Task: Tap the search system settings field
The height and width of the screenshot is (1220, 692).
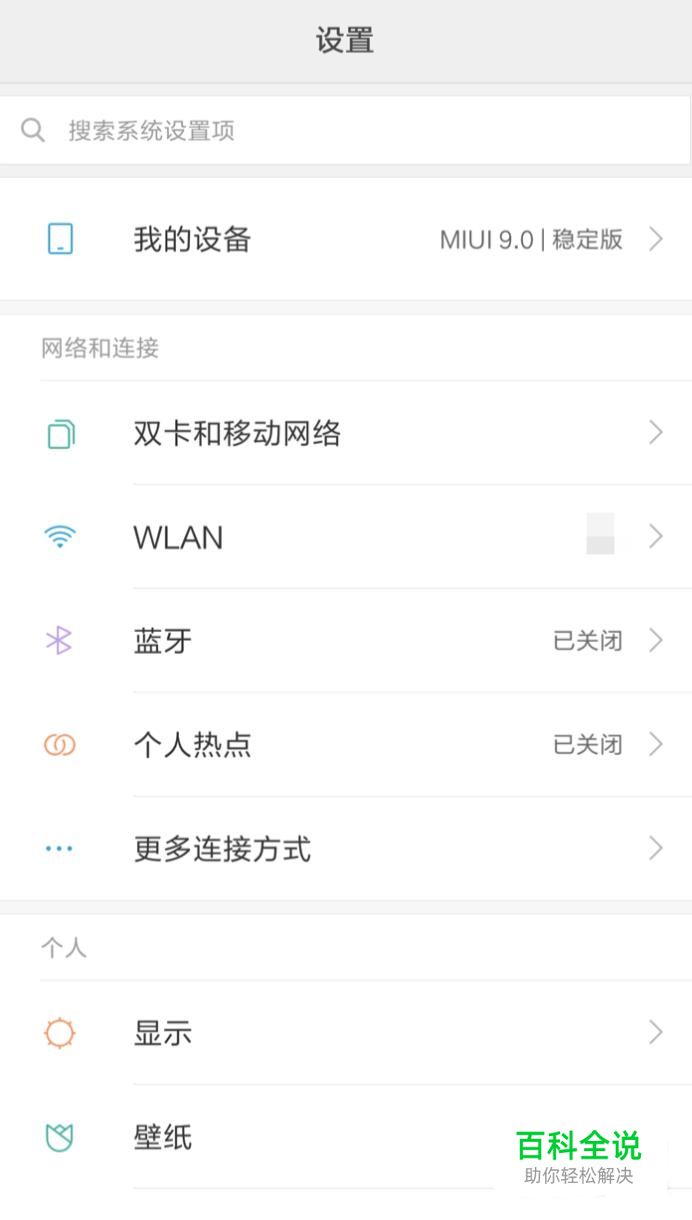Action: pos(345,131)
